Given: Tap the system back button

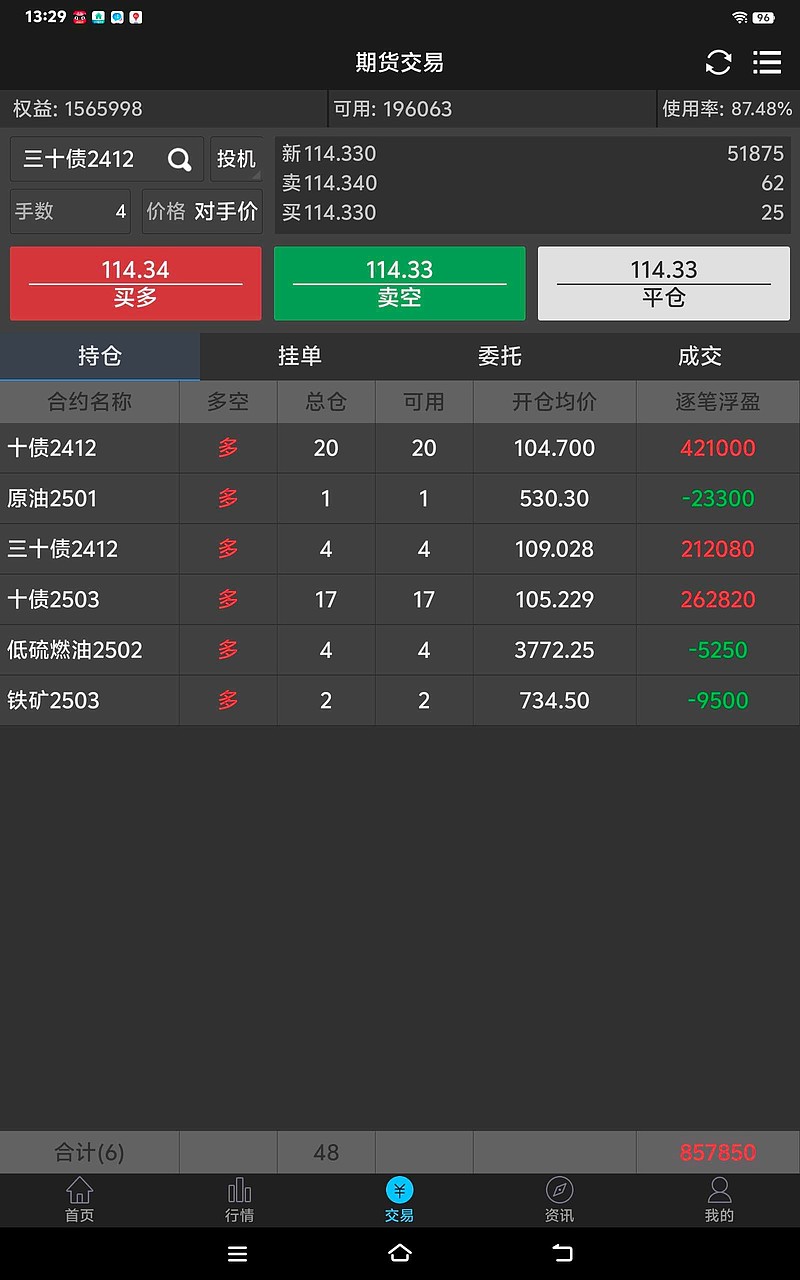Looking at the screenshot, I should point(563,1253).
